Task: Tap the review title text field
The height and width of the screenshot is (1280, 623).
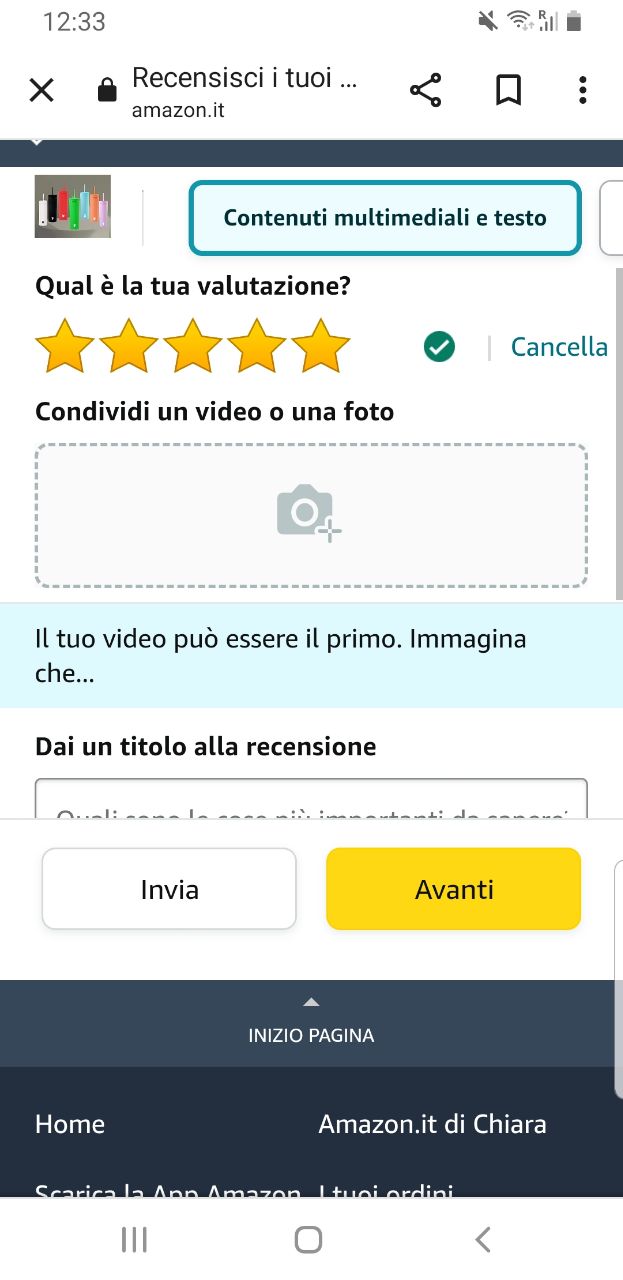Action: pos(311,800)
